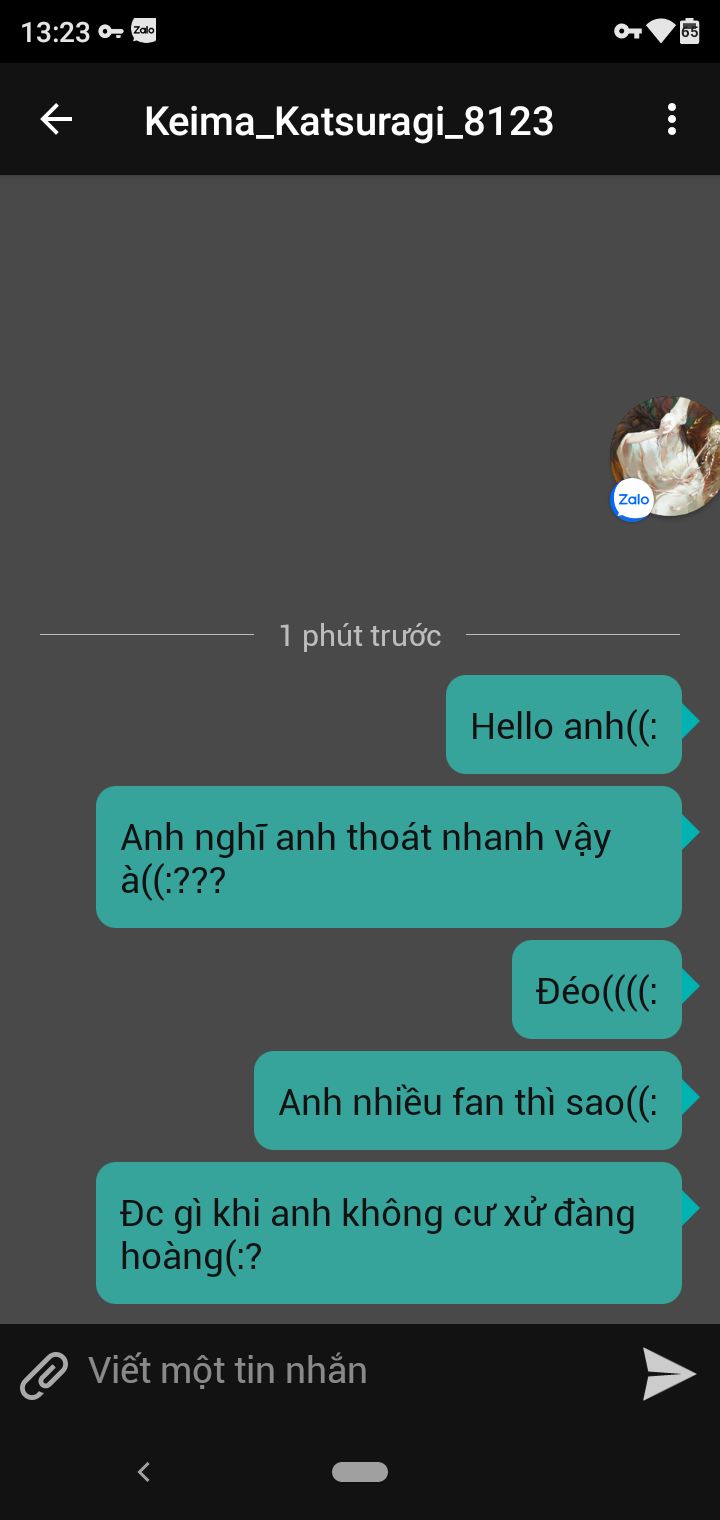Viewport: 720px width, 1520px height.
Task: Tap the home pill in navigation bar
Action: coord(360,1471)
